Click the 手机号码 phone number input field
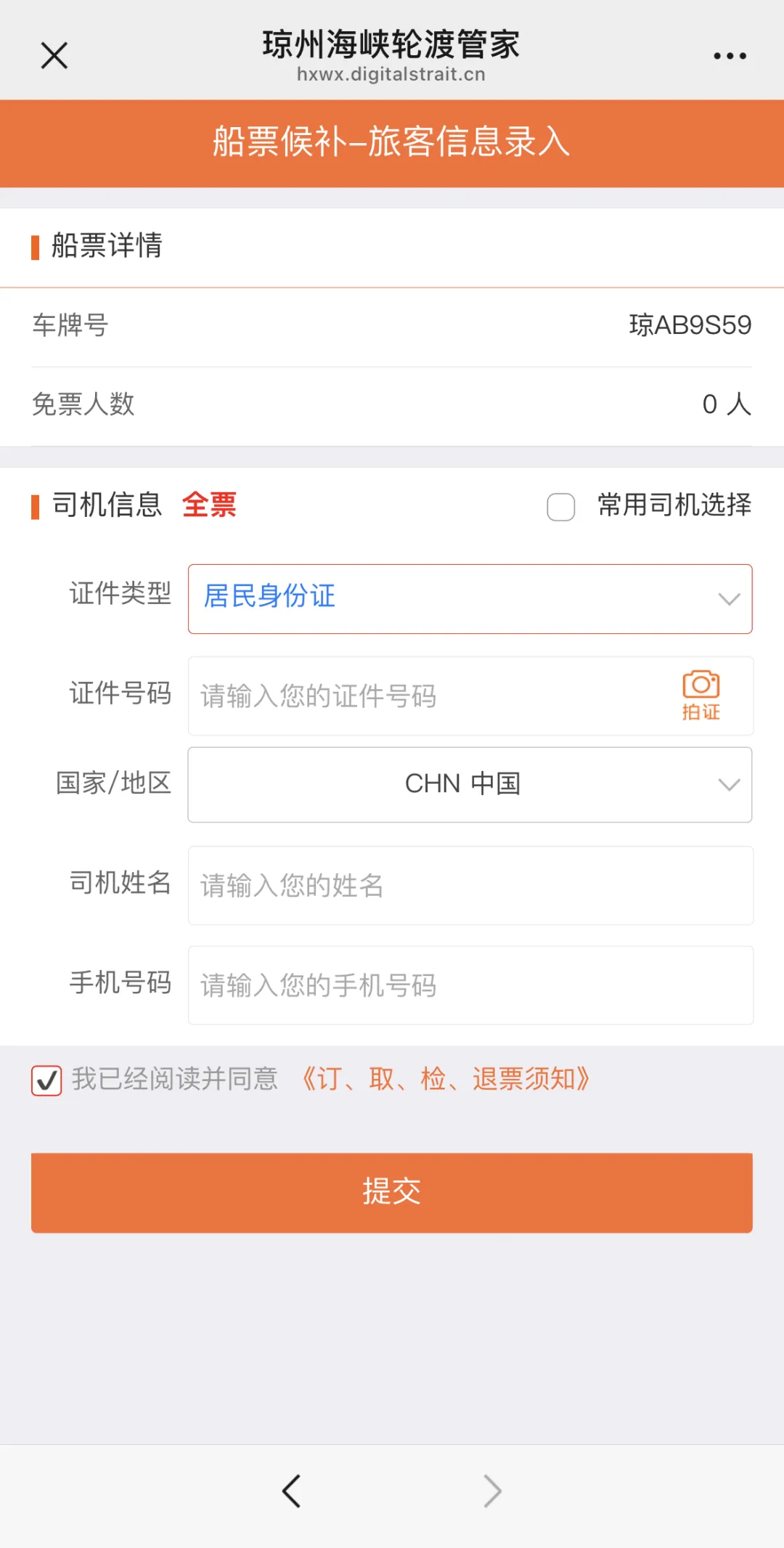Viewport: 784px width, 1548px height. tap(470, 985)
